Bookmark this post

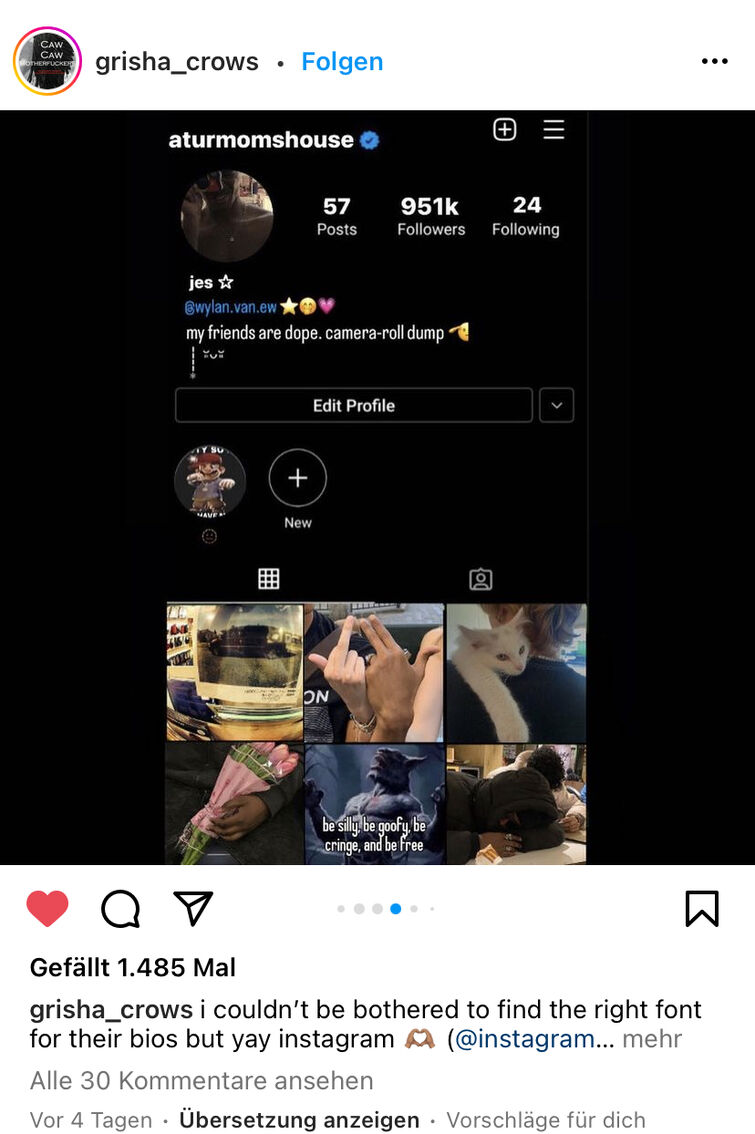[701, 908]
